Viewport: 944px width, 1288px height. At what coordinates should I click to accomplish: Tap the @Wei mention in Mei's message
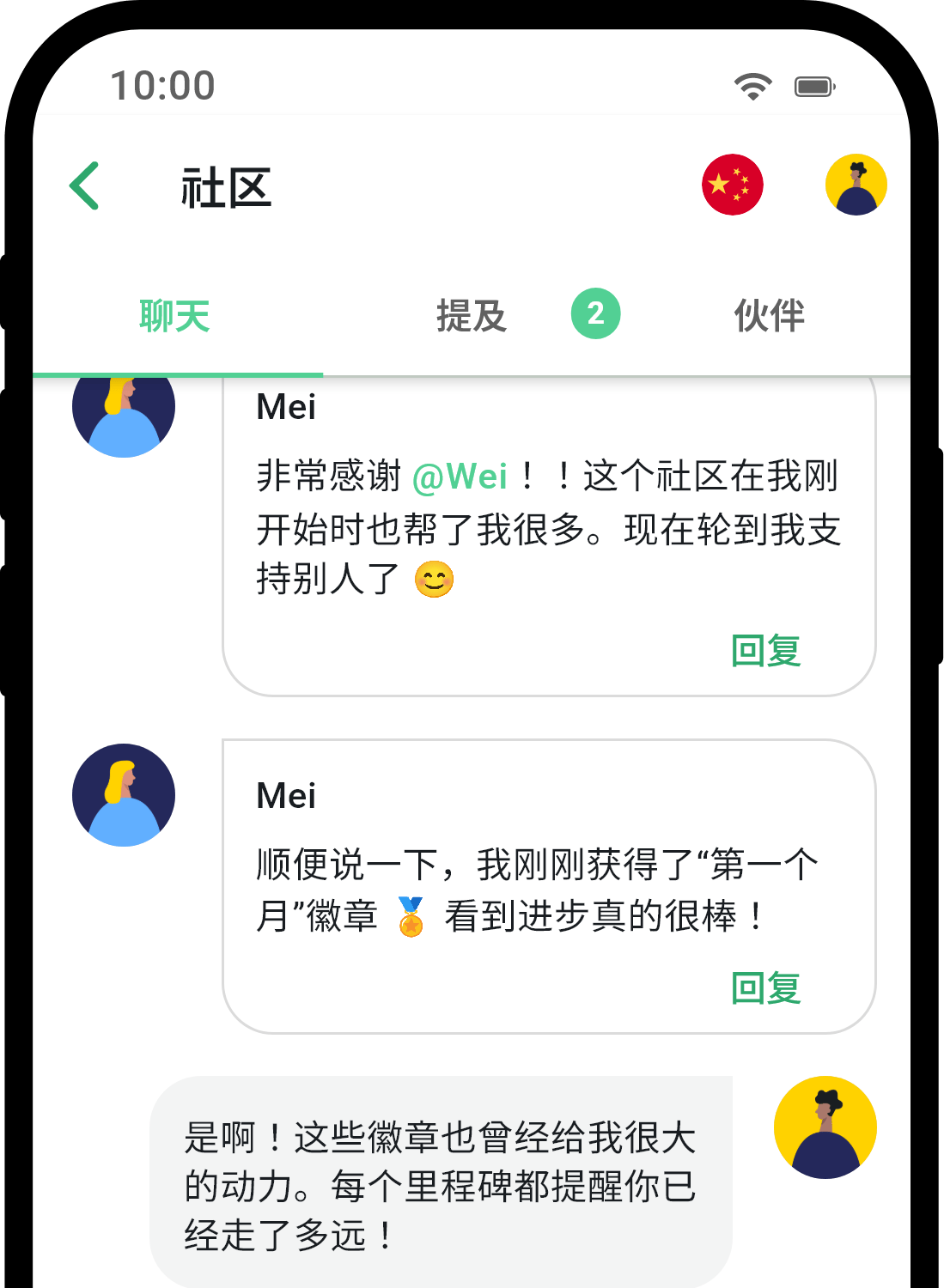click(x=460, y=477)
